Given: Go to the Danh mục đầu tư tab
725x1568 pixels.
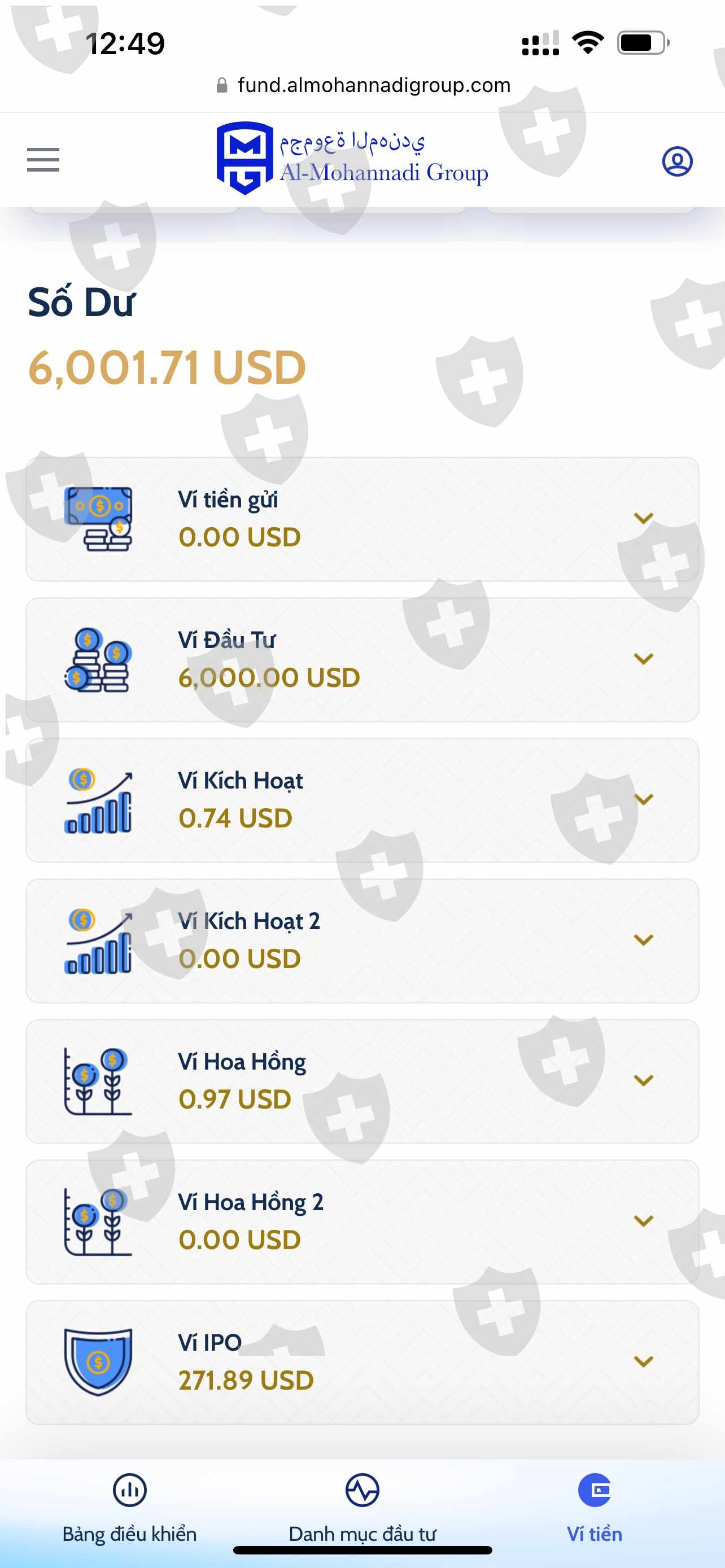Looking at the screenshot, I should 362,1506.
